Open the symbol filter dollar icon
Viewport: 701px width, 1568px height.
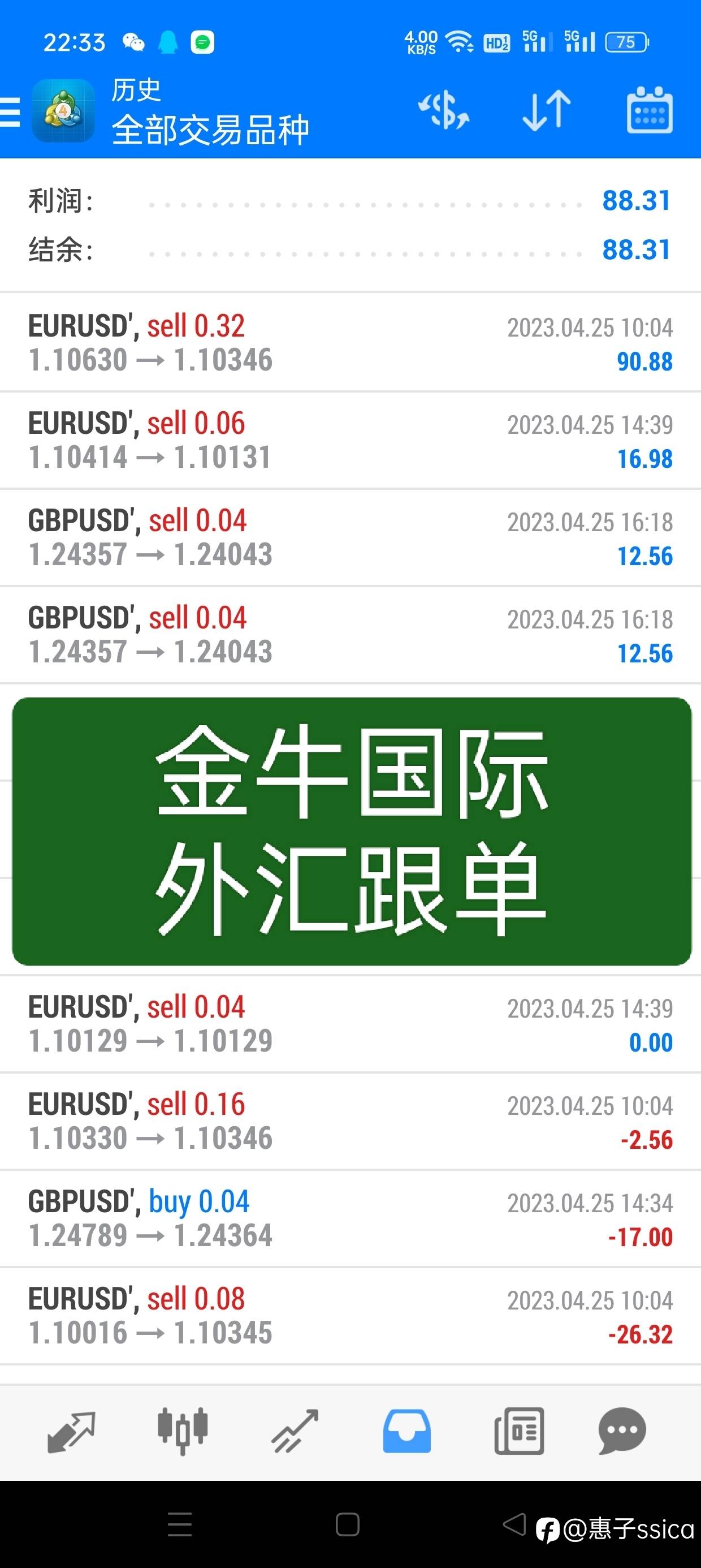pos(444,111)
